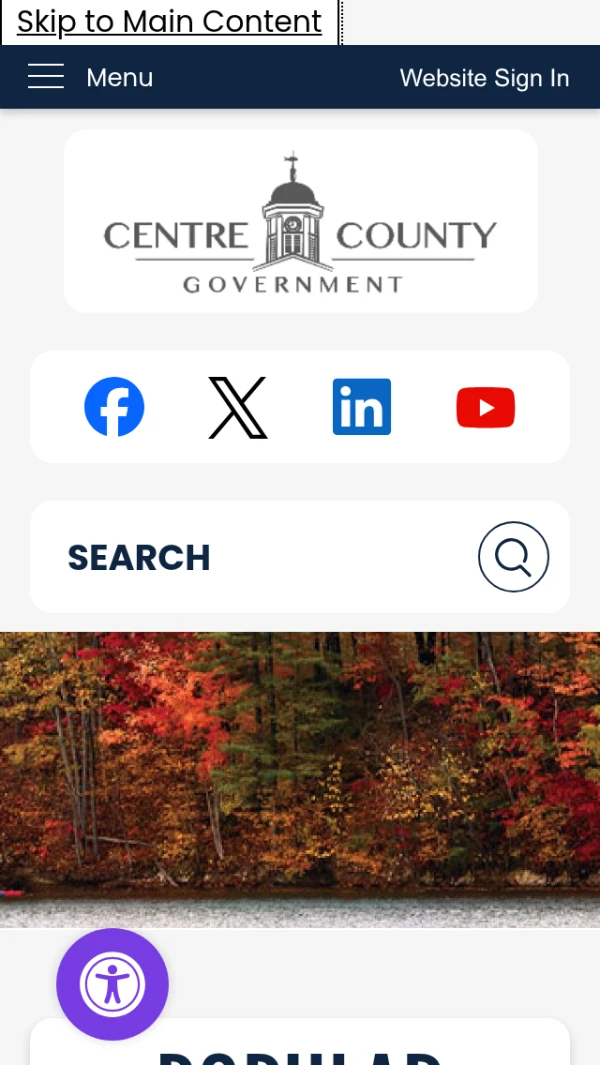Open the Centre County Government homepage logo
Image resolution: width=600 pixels, height=1065 pixels.
tap(300, 222)
